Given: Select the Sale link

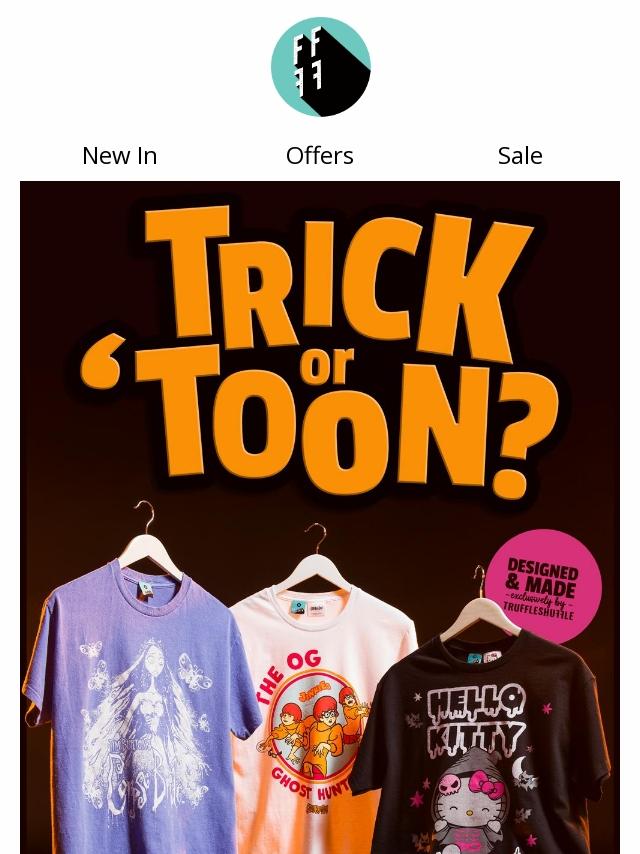Looking at the screenshot, I should pyautogui.click(x=520, y=156).
